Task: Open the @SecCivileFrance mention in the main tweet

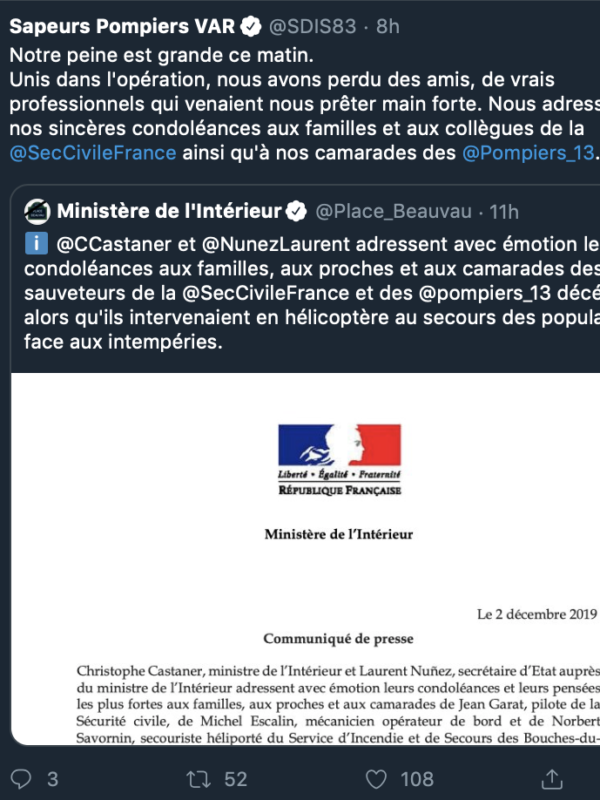Action: (92, 153)
